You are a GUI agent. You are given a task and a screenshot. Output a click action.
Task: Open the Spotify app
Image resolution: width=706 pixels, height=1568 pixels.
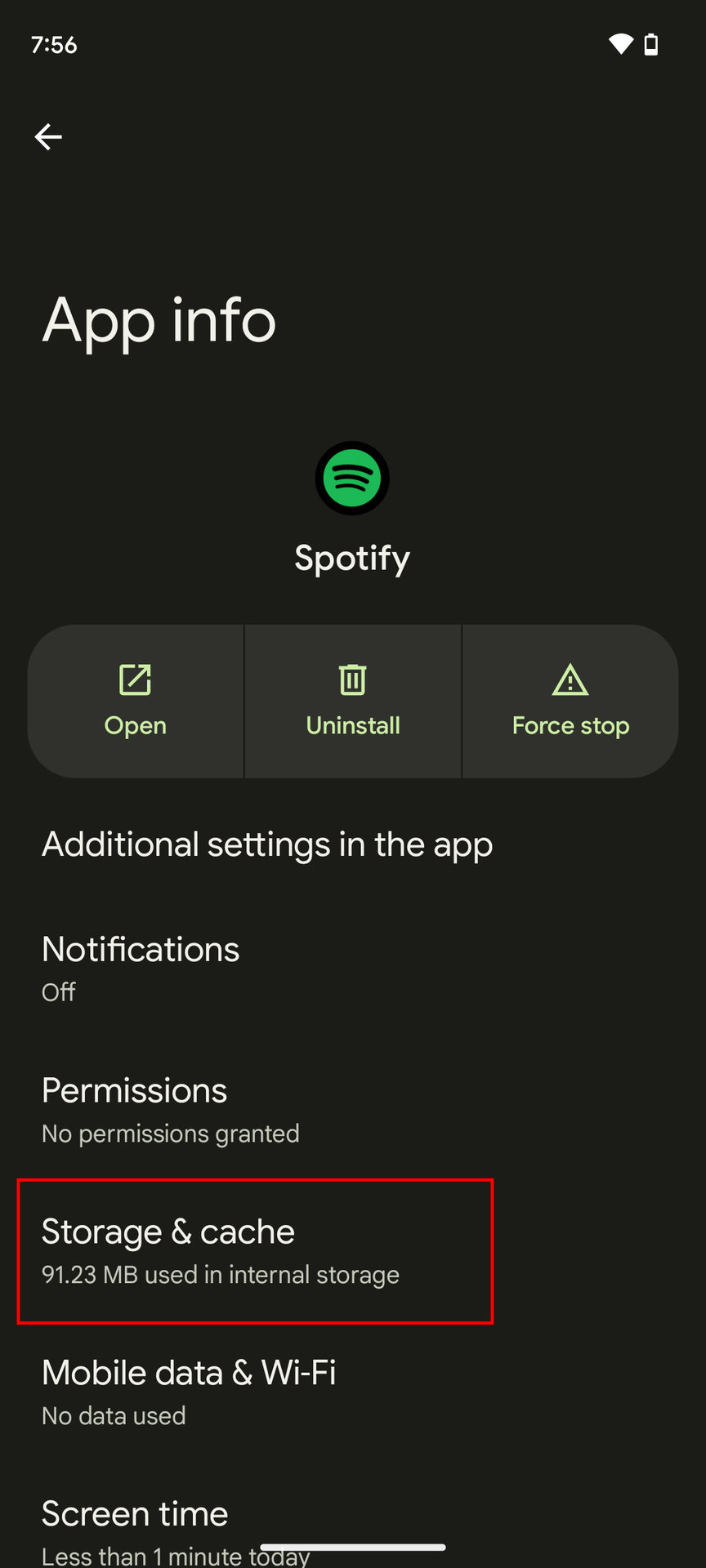click(x=136, y=702)
